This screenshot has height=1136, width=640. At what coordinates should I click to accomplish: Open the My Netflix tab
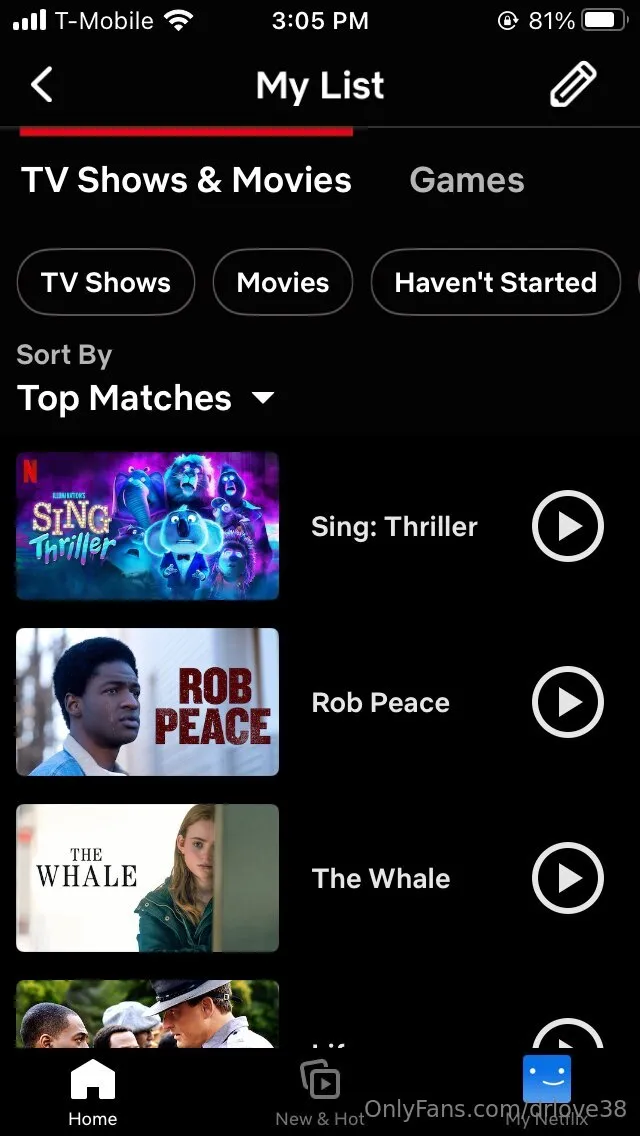point(547,1093)
